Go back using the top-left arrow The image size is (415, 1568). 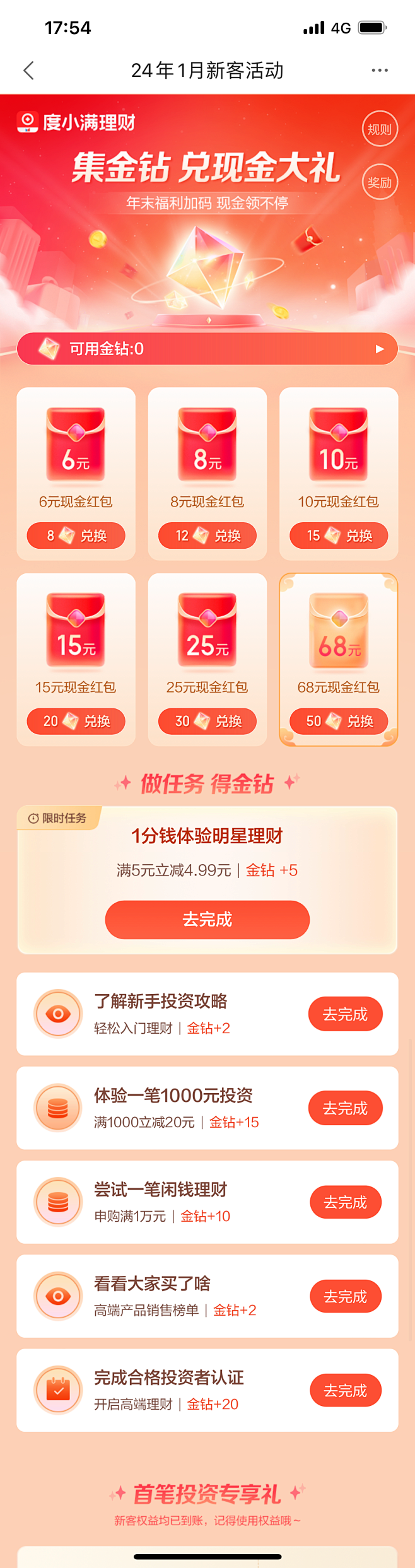[x=28, y=71]
